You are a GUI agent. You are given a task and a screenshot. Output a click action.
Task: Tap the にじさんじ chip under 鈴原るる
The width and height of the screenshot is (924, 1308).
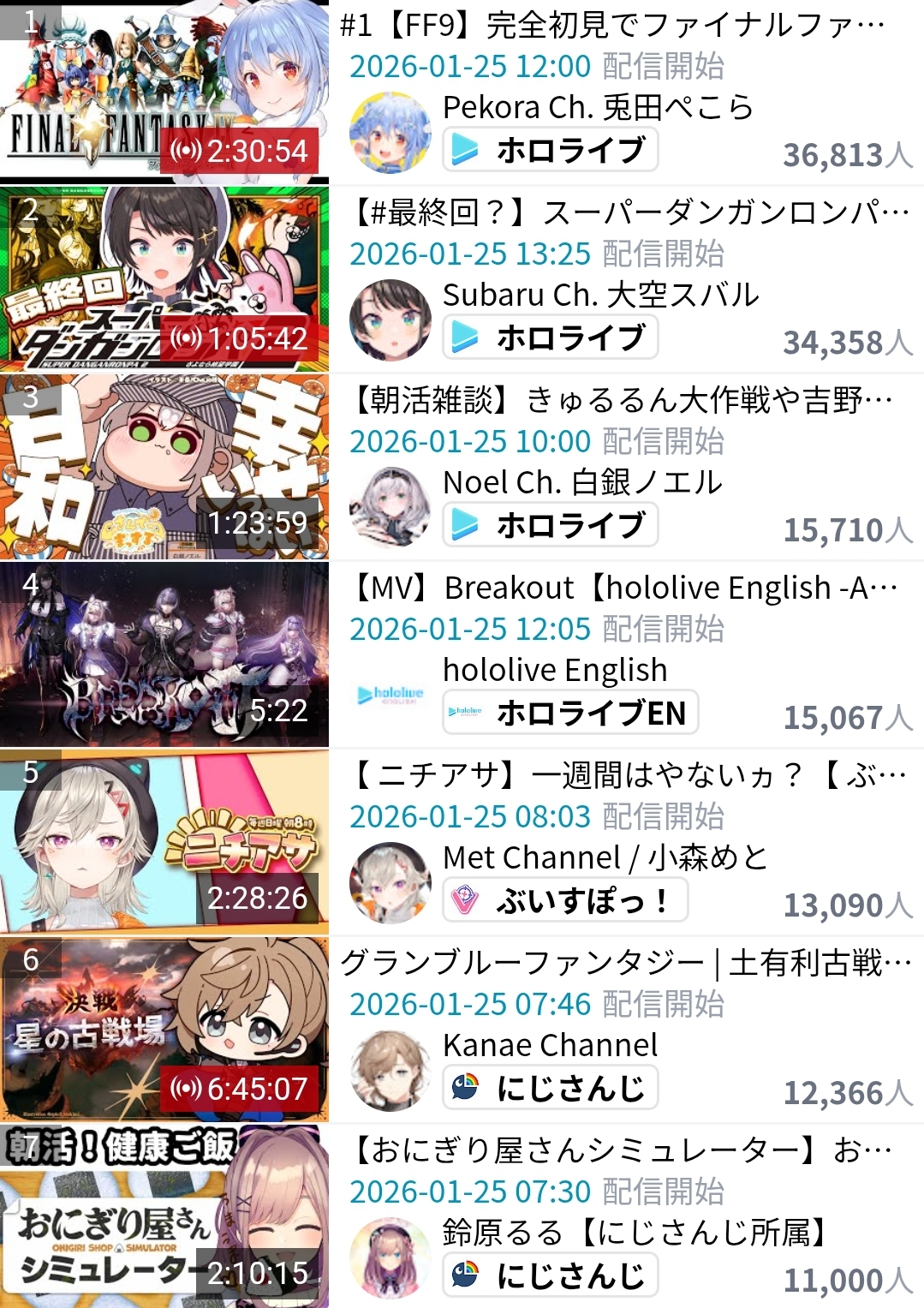(x=551, y=1275)
